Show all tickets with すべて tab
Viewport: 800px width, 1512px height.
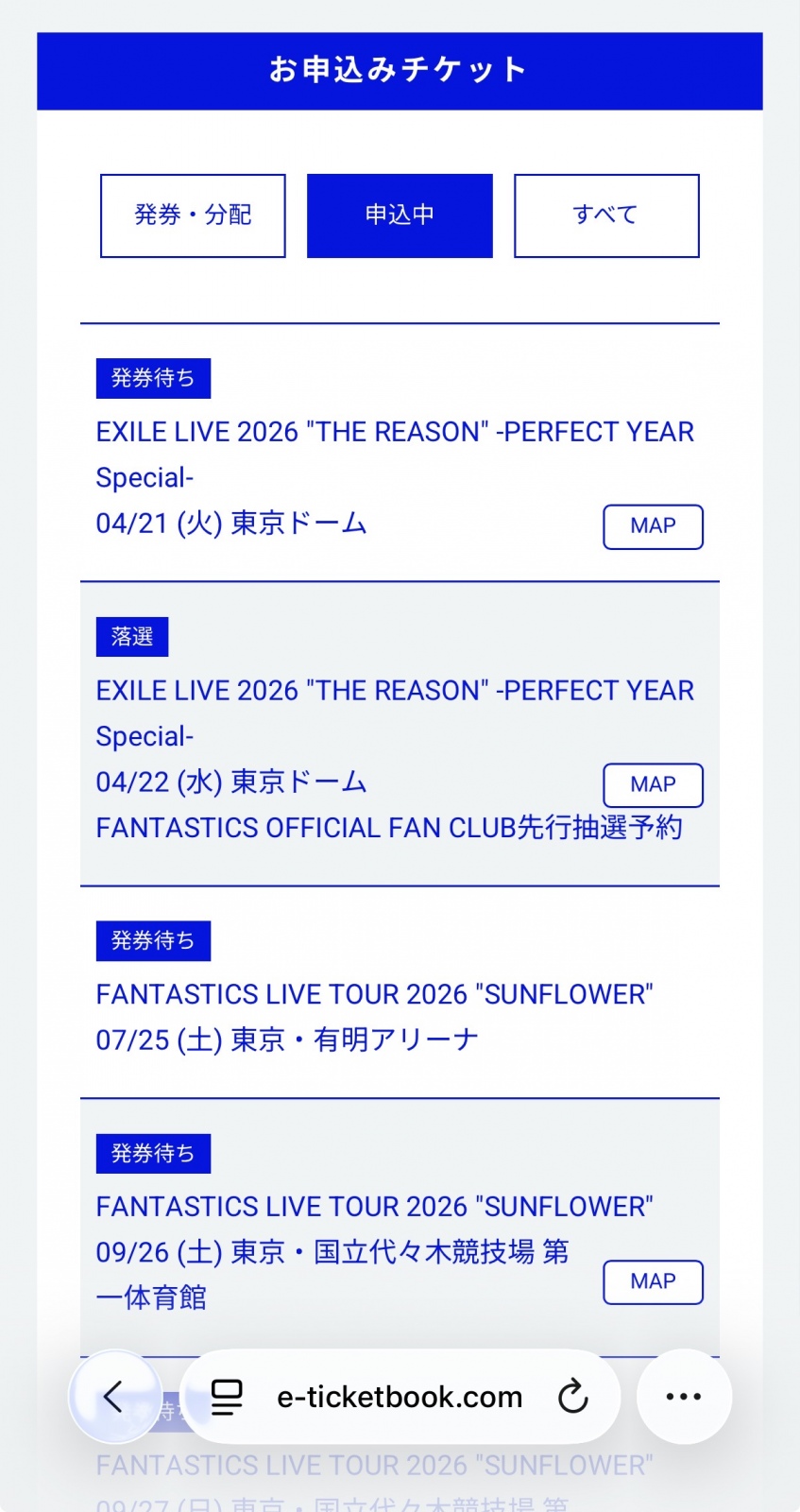pyautogui.click(x=606, y=215)
